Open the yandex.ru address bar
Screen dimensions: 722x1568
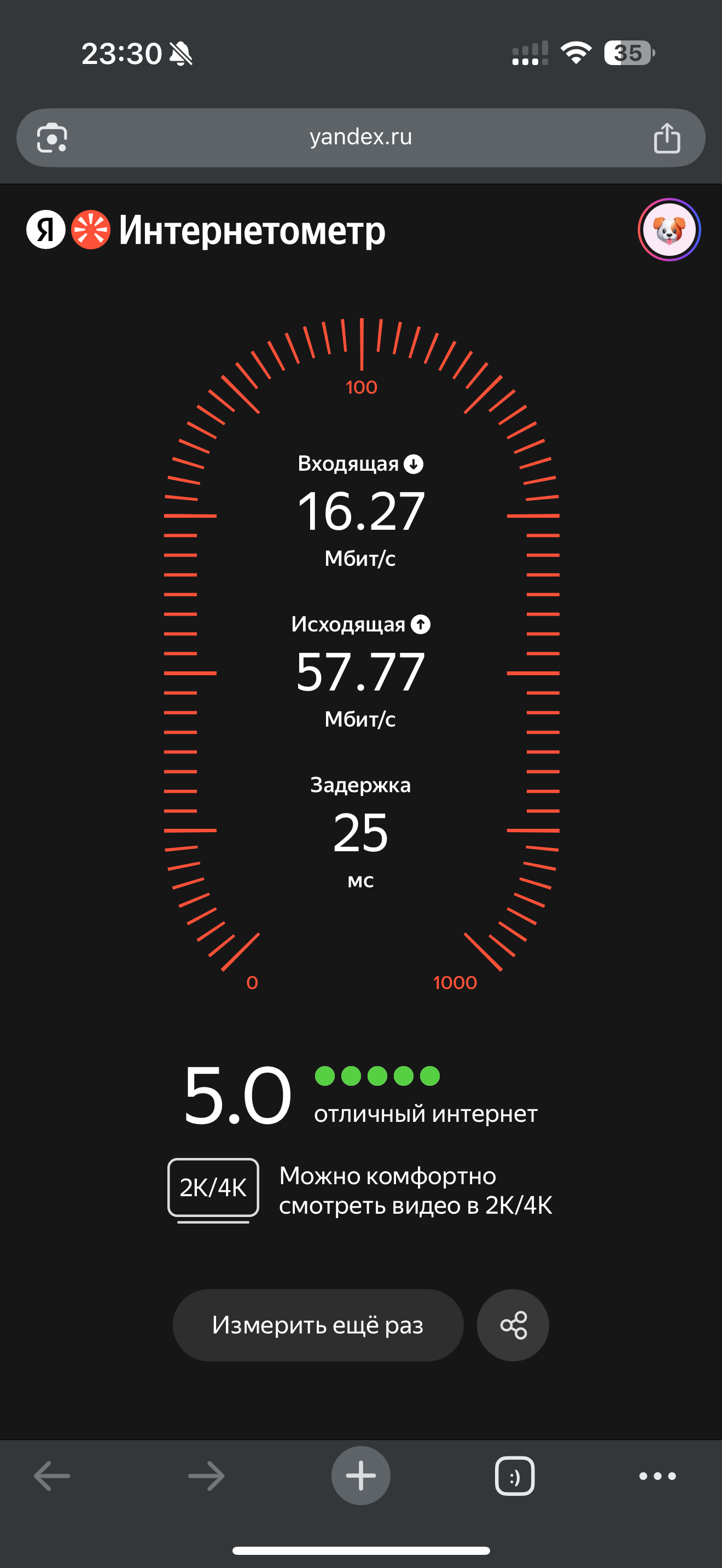point(360,138)
